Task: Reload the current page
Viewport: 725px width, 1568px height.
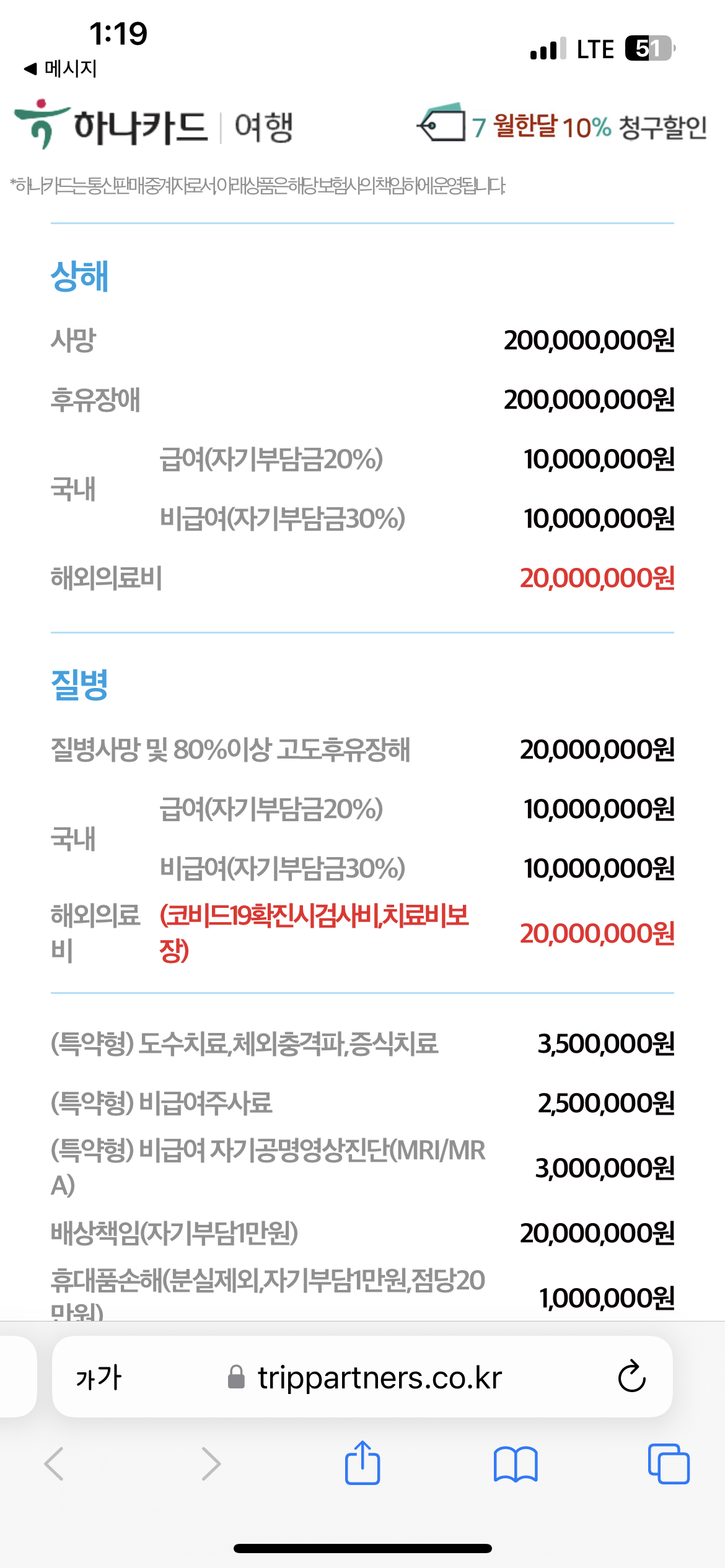Action: click(631, 1378)
